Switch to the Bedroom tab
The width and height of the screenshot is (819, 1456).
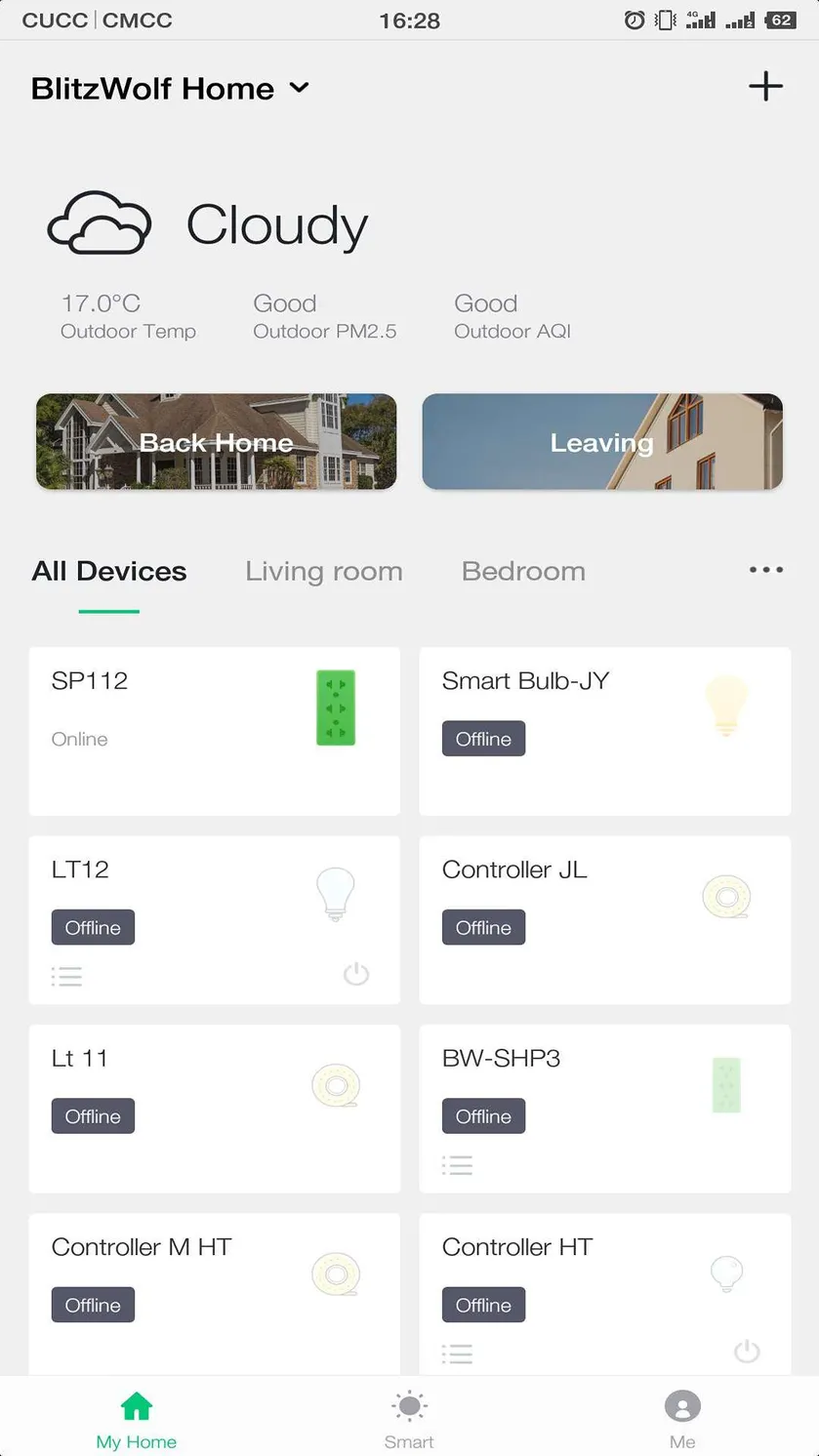[523, 571]
